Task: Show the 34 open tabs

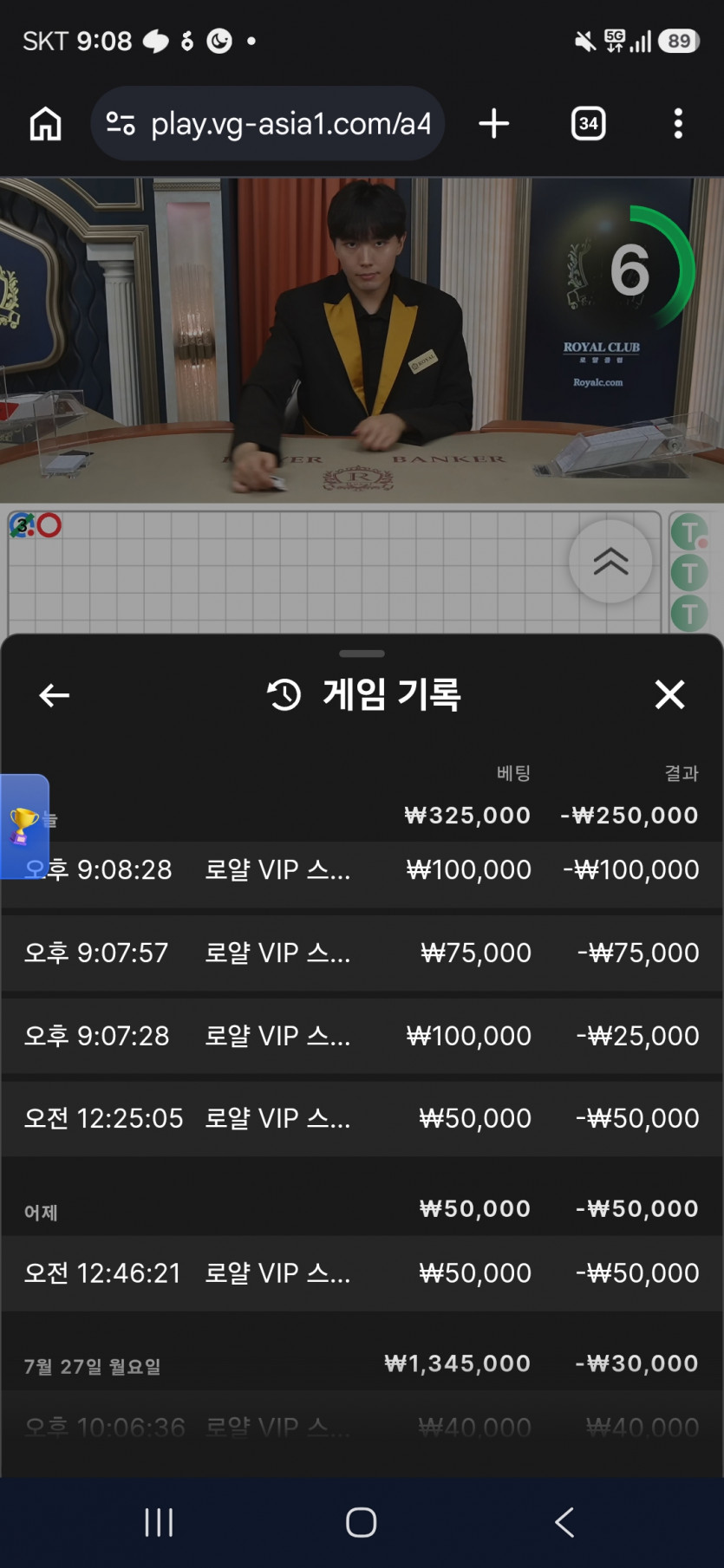Action: pyautogui.click(x=588, y=124)
